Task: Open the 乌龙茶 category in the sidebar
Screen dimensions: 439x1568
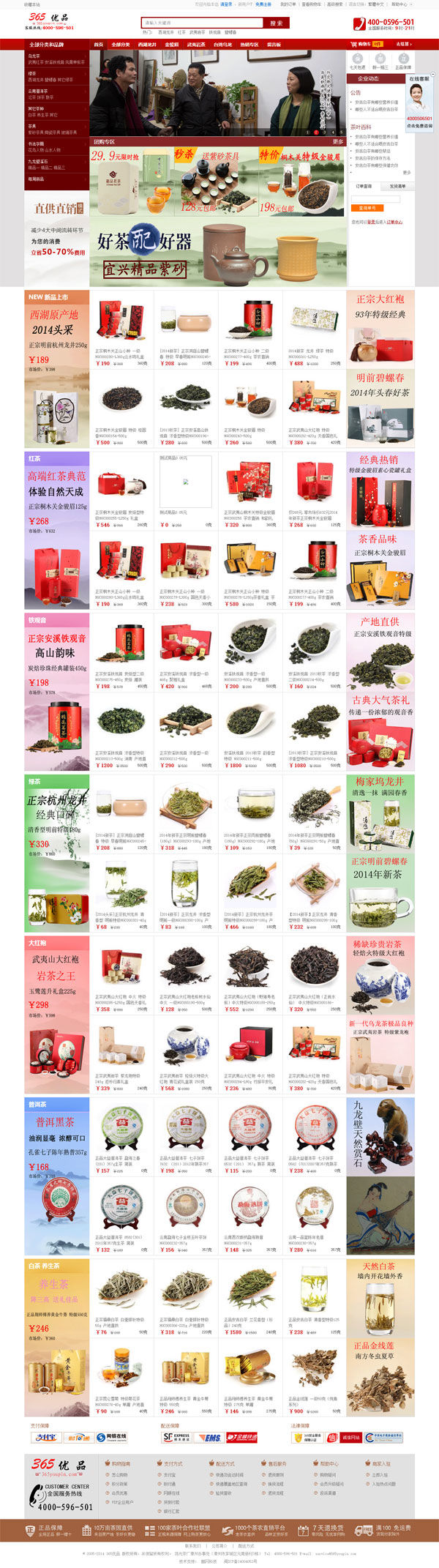Action: coord(34,56)
